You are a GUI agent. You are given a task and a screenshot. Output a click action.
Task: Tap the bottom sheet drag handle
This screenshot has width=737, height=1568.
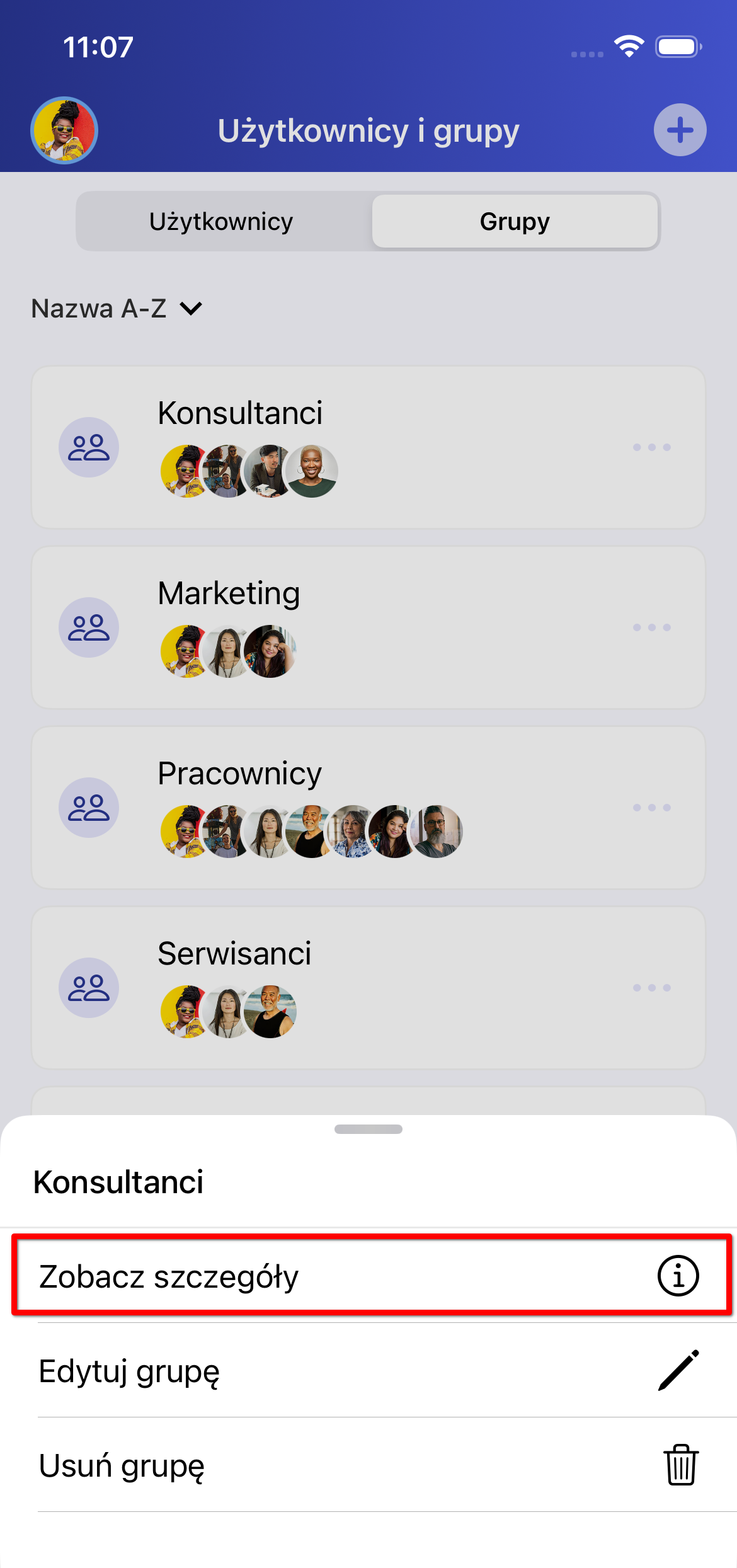368,1129
